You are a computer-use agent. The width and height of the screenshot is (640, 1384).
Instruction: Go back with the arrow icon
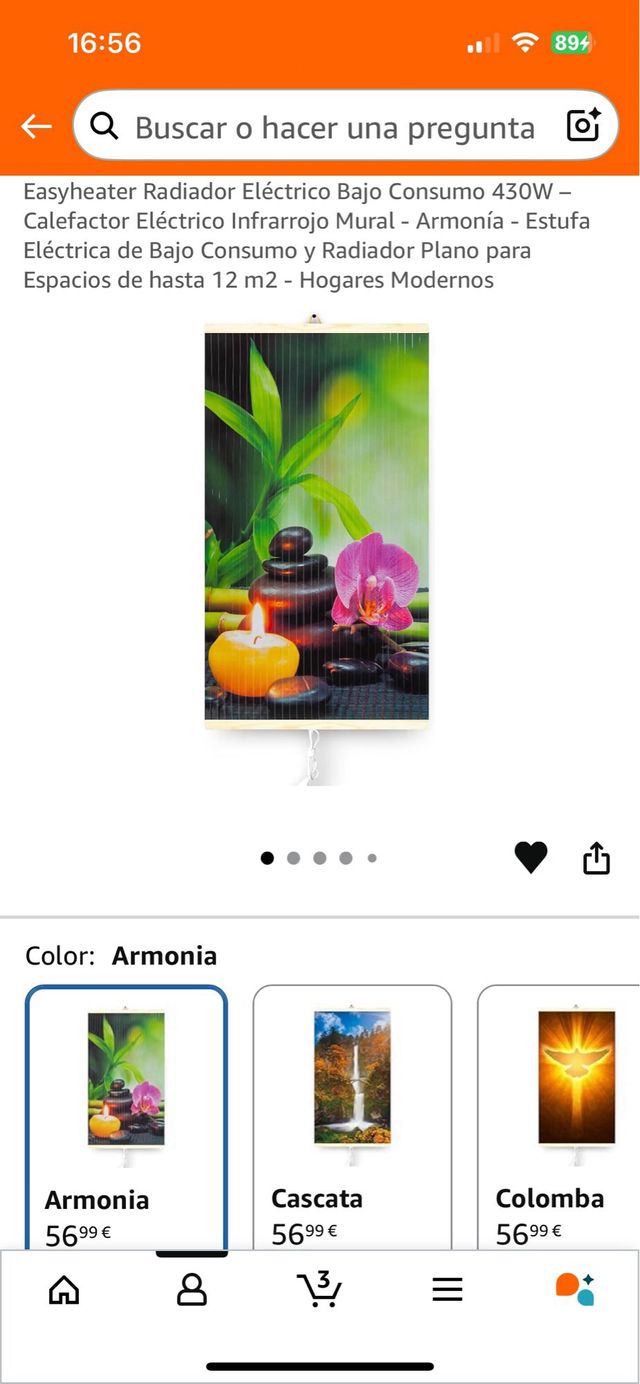coord(37,126)
